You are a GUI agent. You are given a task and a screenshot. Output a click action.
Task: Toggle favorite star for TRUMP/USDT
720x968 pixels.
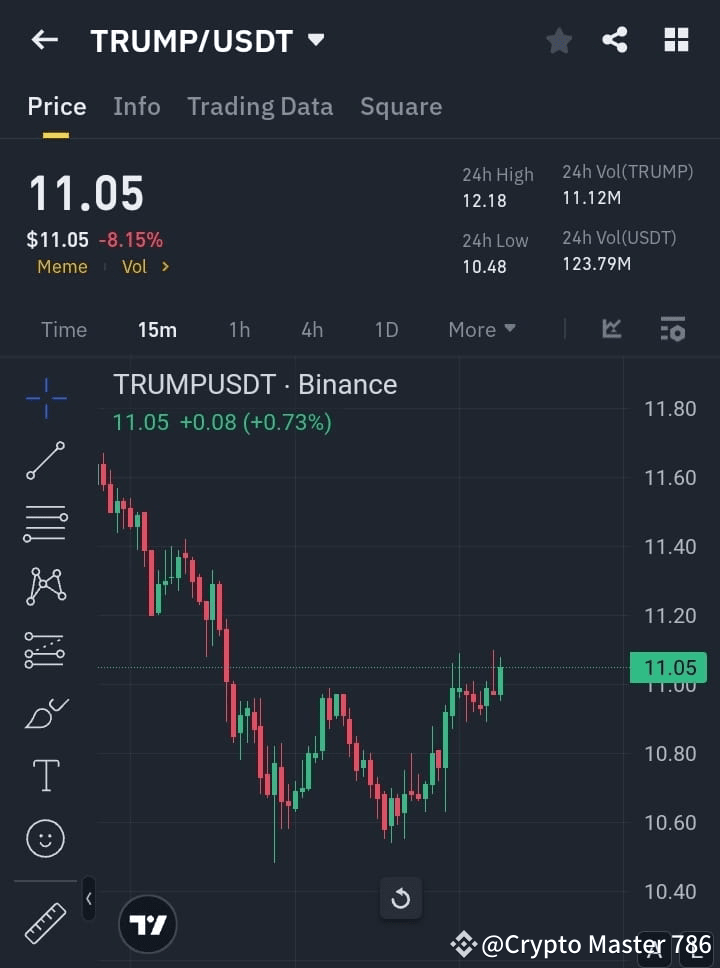point(558,40)
